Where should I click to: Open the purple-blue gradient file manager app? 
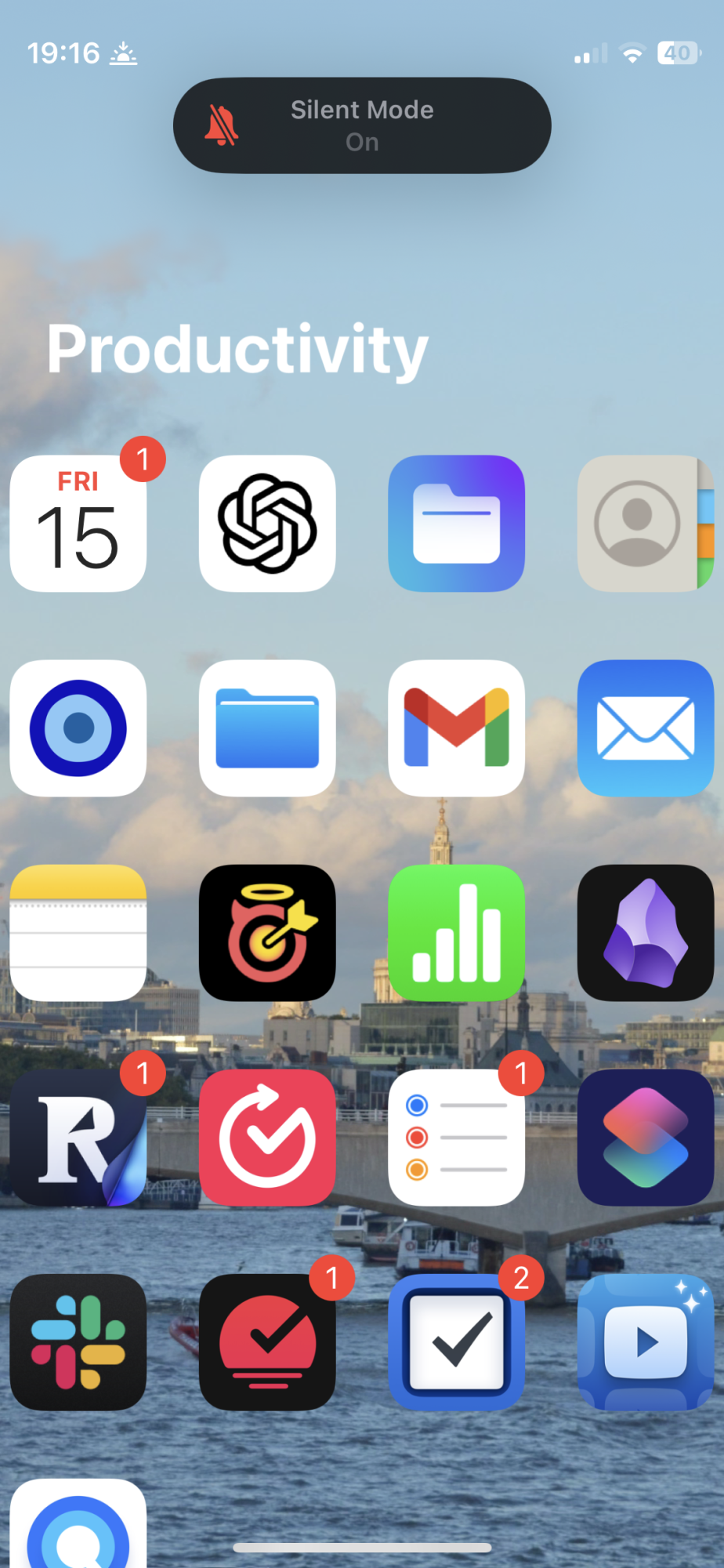pos(456,524)
